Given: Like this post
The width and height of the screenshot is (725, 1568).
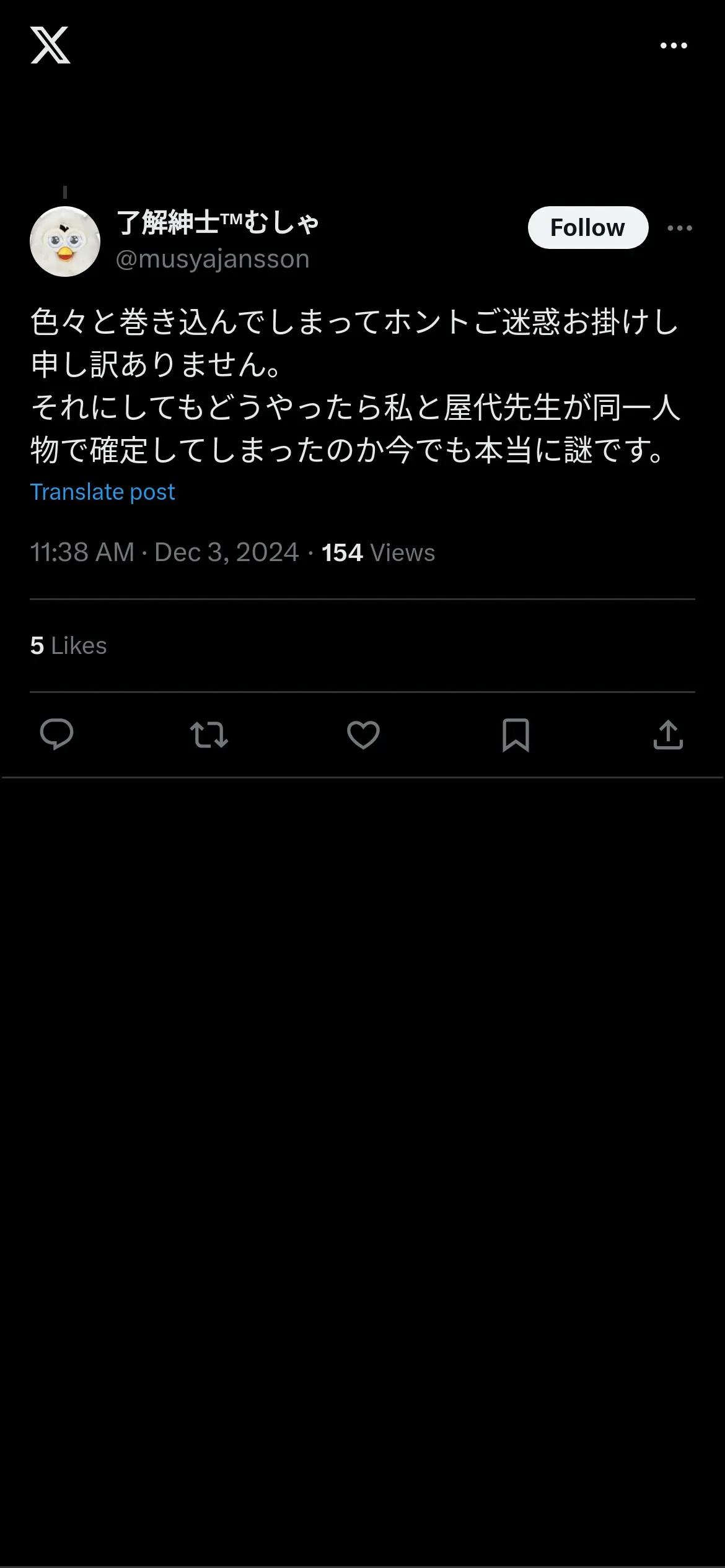Looking at the screenshot, I should pyautogui.click(x=363, y=735).
